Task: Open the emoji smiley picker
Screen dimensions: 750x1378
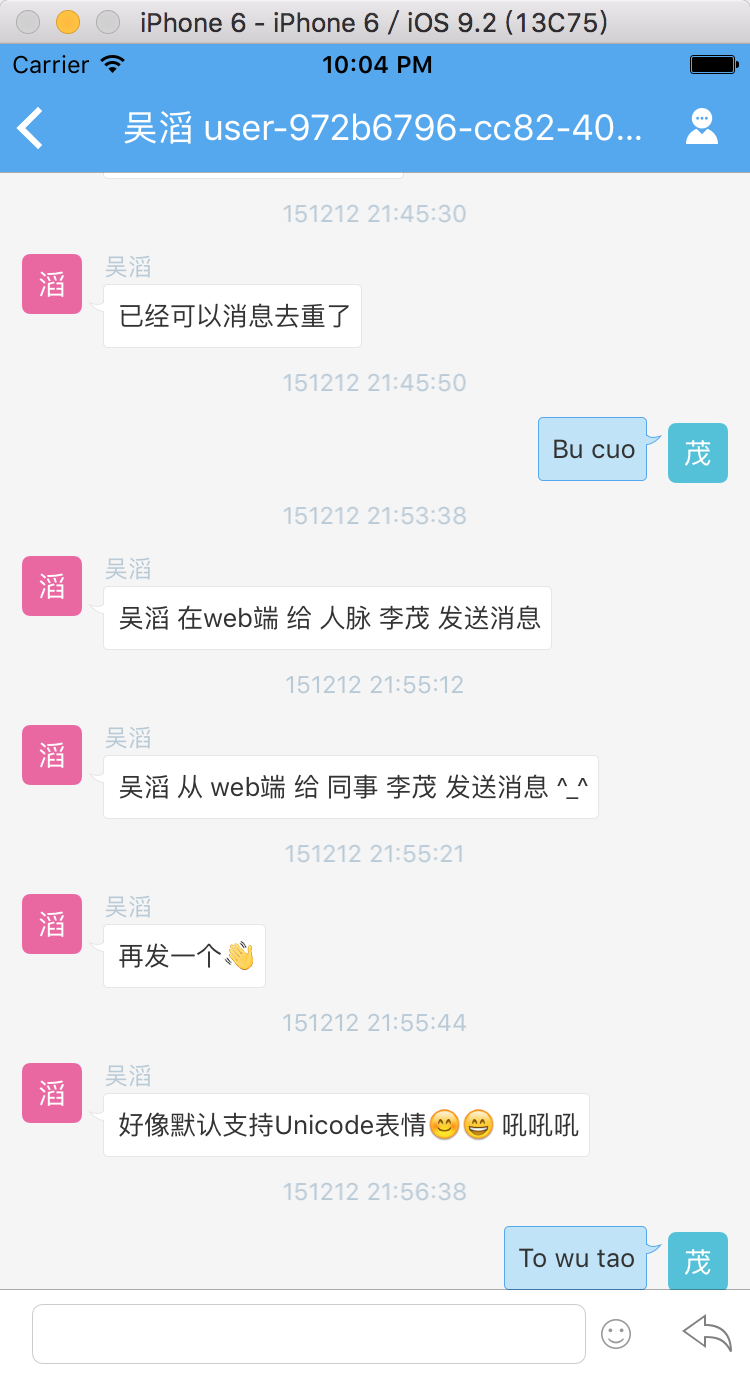Action: click(616, 1333)
